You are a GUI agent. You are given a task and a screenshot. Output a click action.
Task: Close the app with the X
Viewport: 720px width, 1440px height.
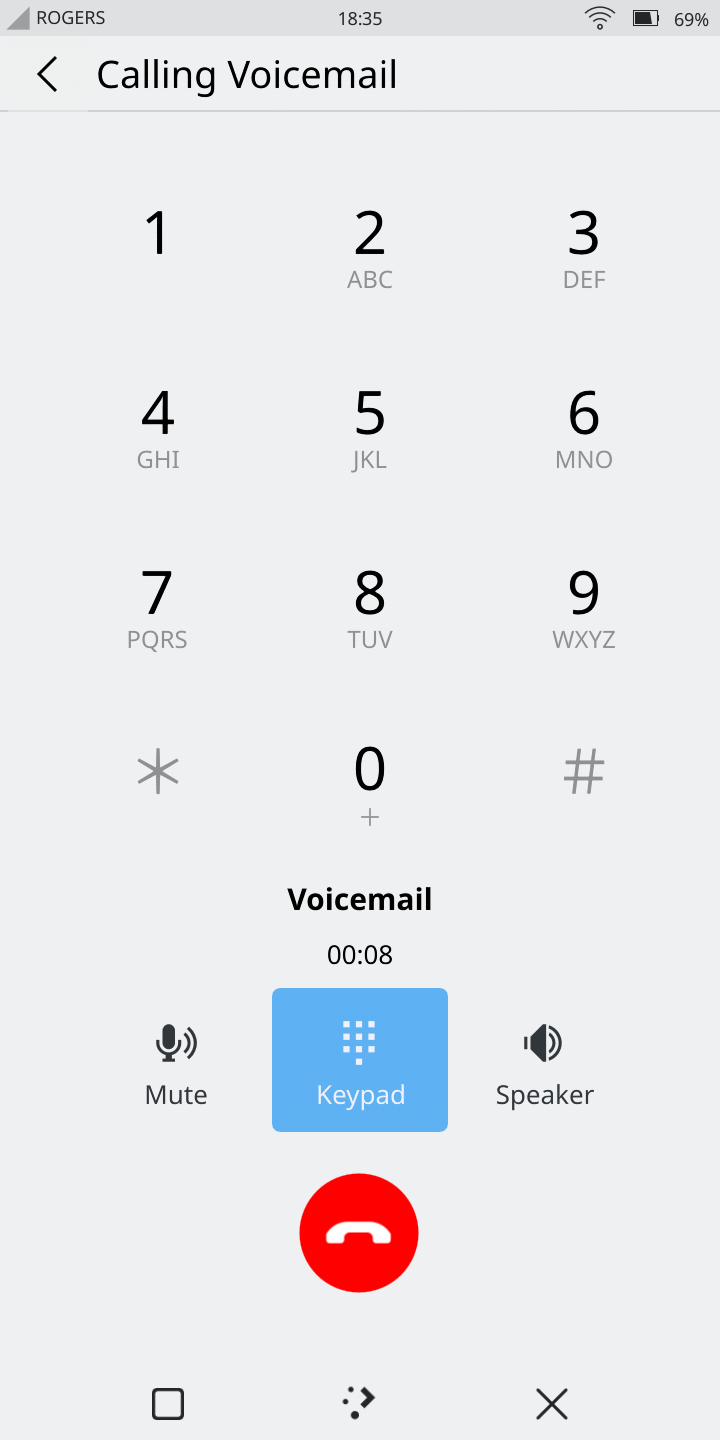tap(552, 1404)
